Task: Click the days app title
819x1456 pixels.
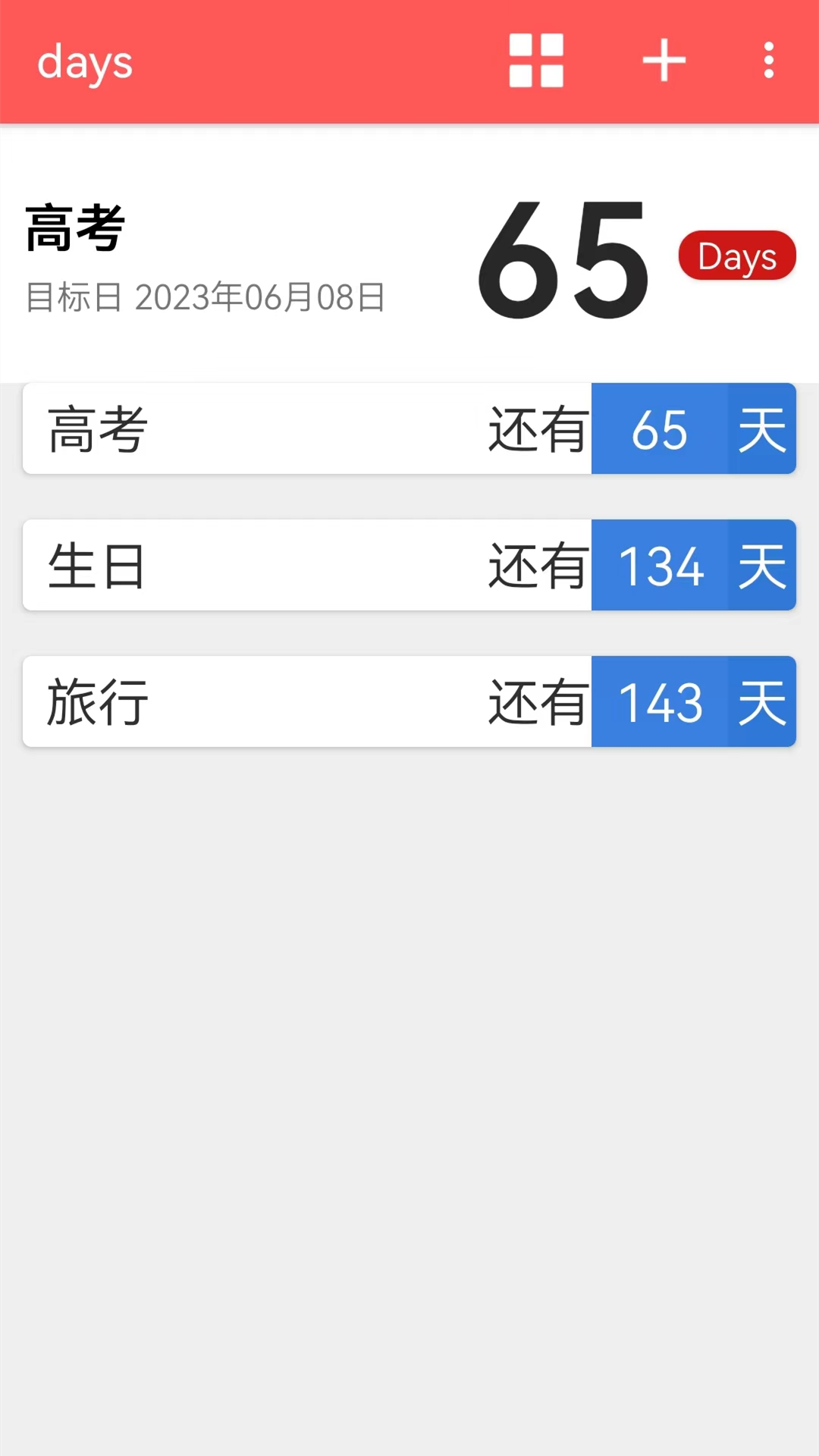Action: 83,63
